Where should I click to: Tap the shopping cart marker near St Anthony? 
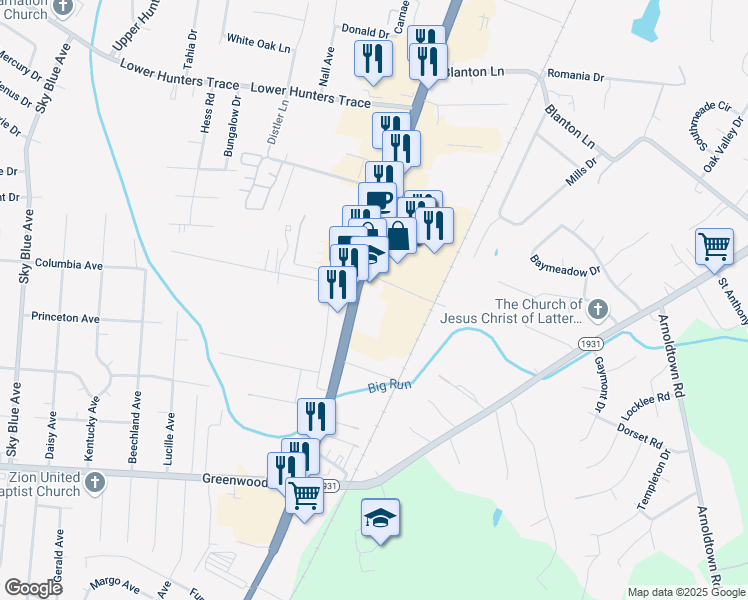[714, 246]
